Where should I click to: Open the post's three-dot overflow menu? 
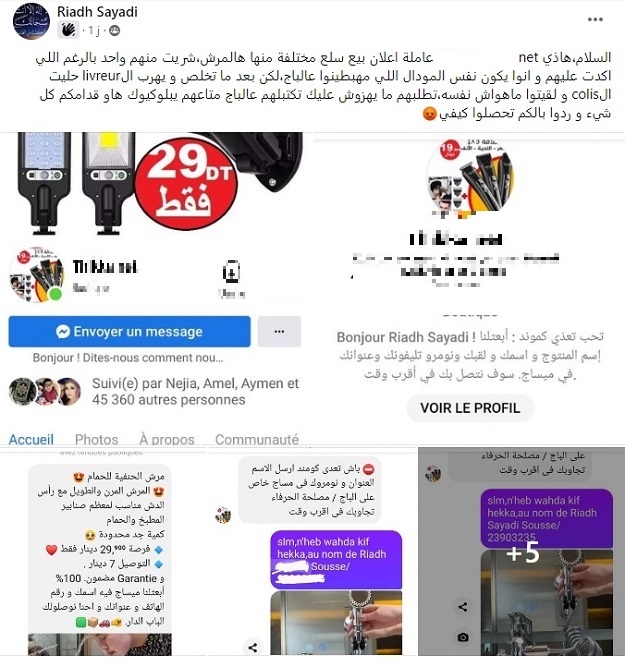(596, 17)
